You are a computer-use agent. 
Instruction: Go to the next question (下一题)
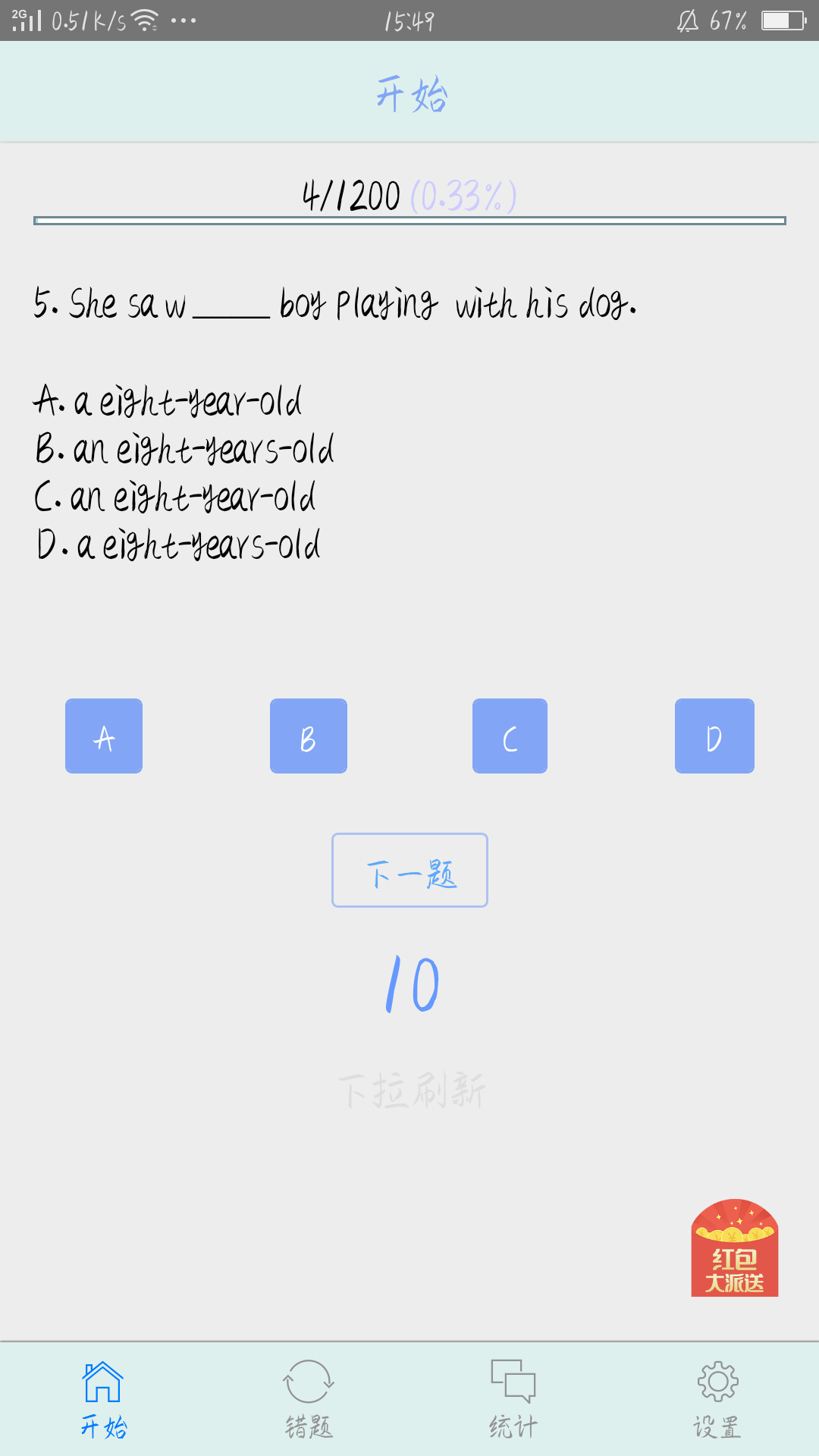click(x=409, y=871)
